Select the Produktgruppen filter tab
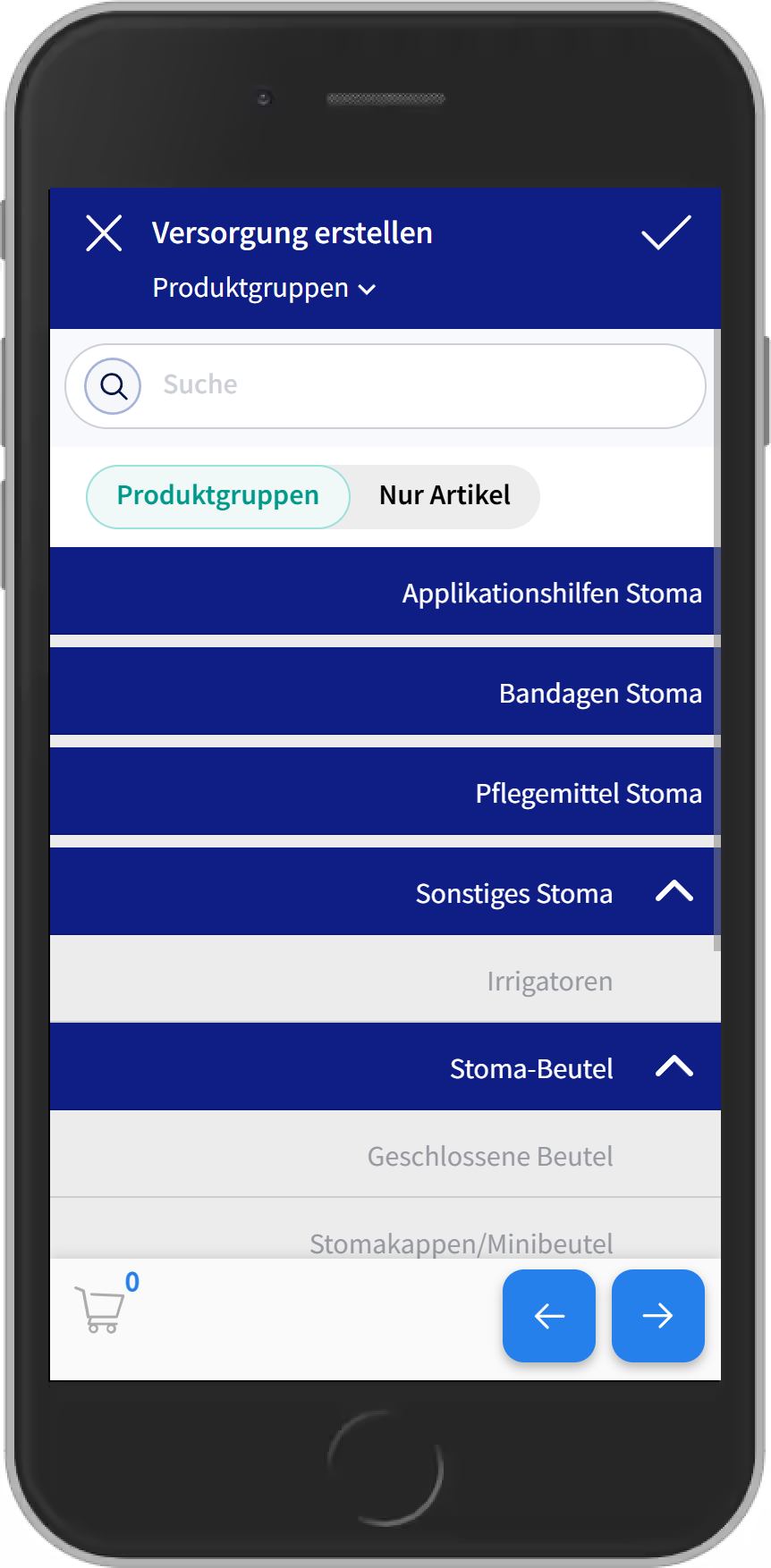 217,496
